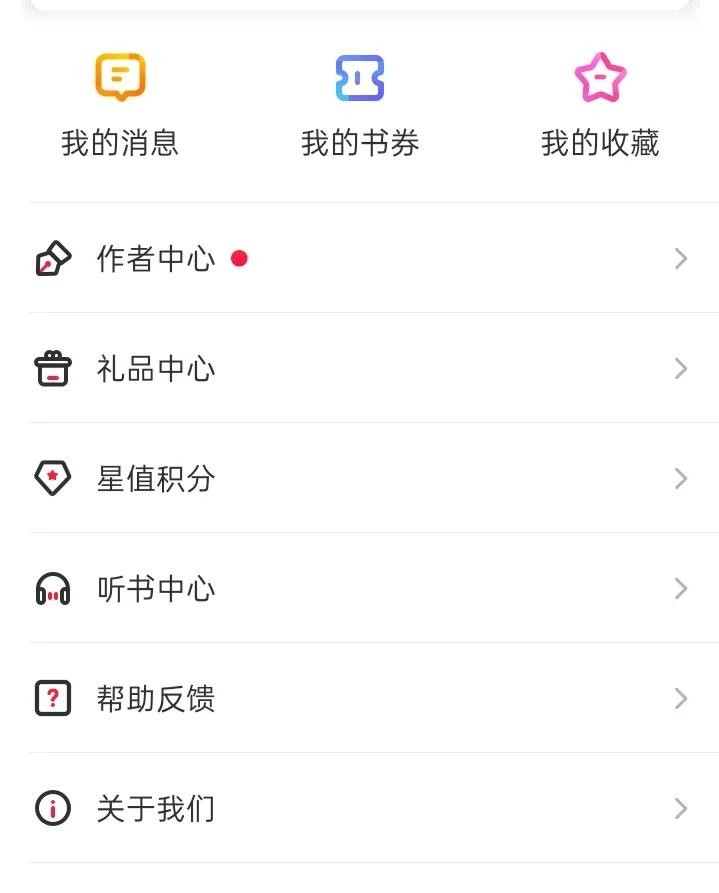Viewport: 719px width, 893px height.
Task: Open 我的消息 messages shortcut
Action: tap(120, 106)
